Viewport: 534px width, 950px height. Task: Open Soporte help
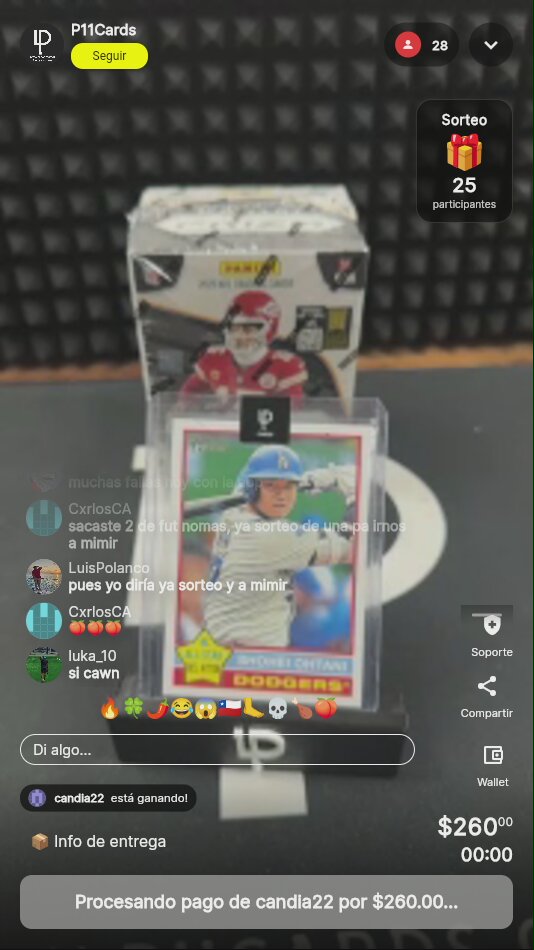pyautogui.click(x=492, y=632)
